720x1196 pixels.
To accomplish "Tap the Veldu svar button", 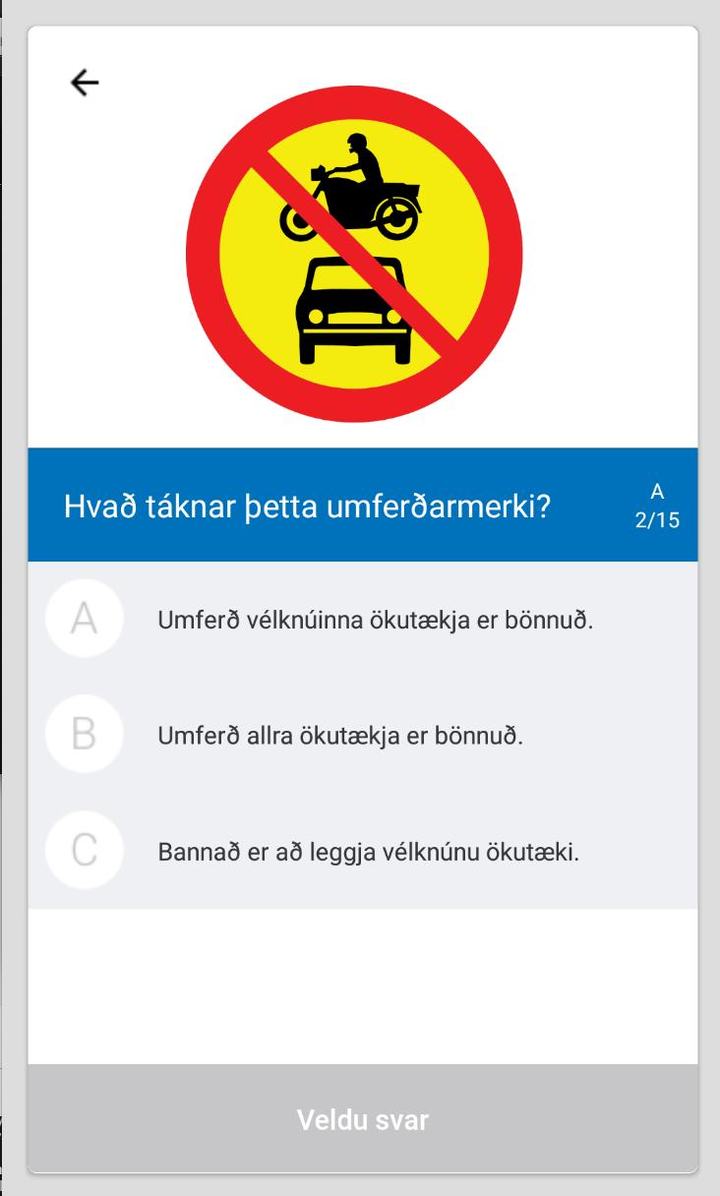I will (362, 1119).
